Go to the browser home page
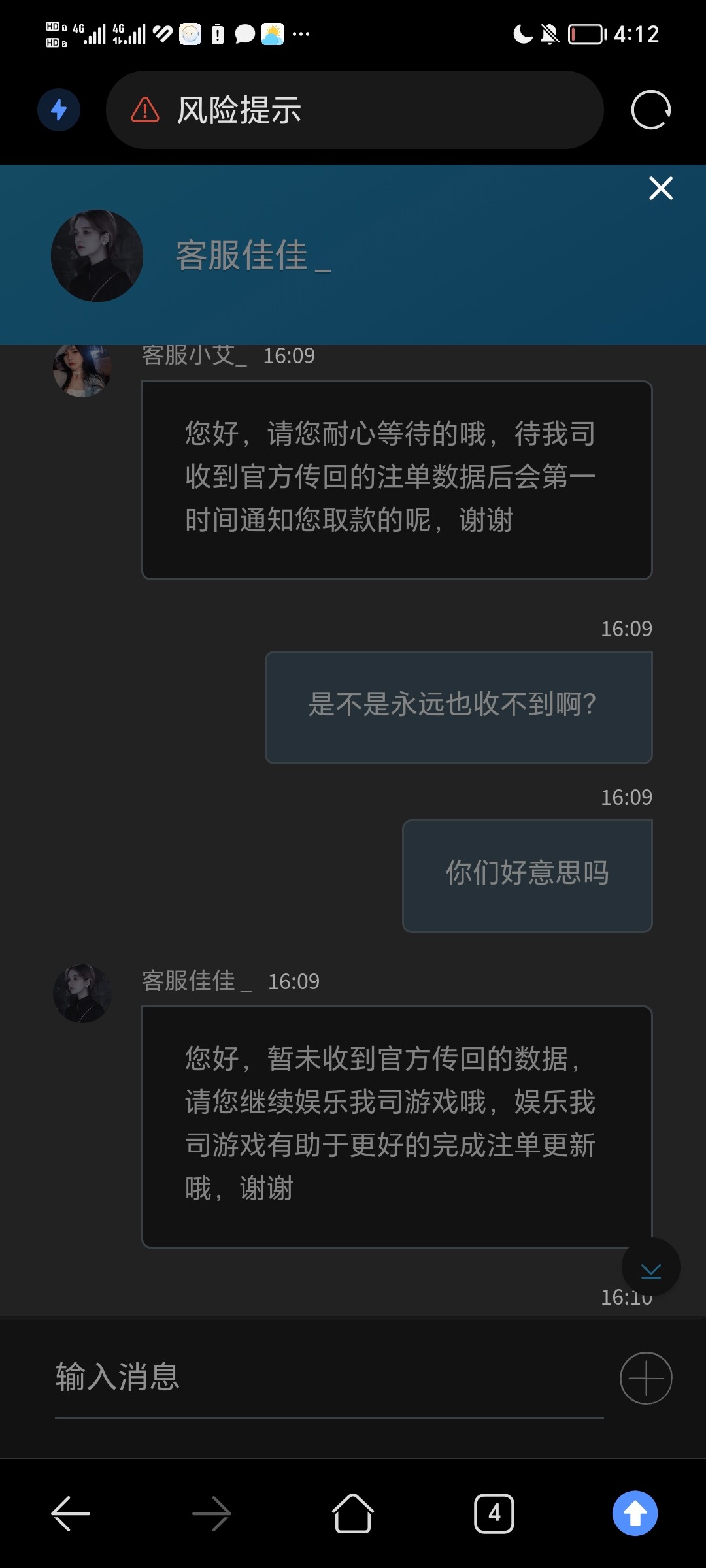Screen dimensions: 706x1568 pyautogui.click(x=353, y=1513)
